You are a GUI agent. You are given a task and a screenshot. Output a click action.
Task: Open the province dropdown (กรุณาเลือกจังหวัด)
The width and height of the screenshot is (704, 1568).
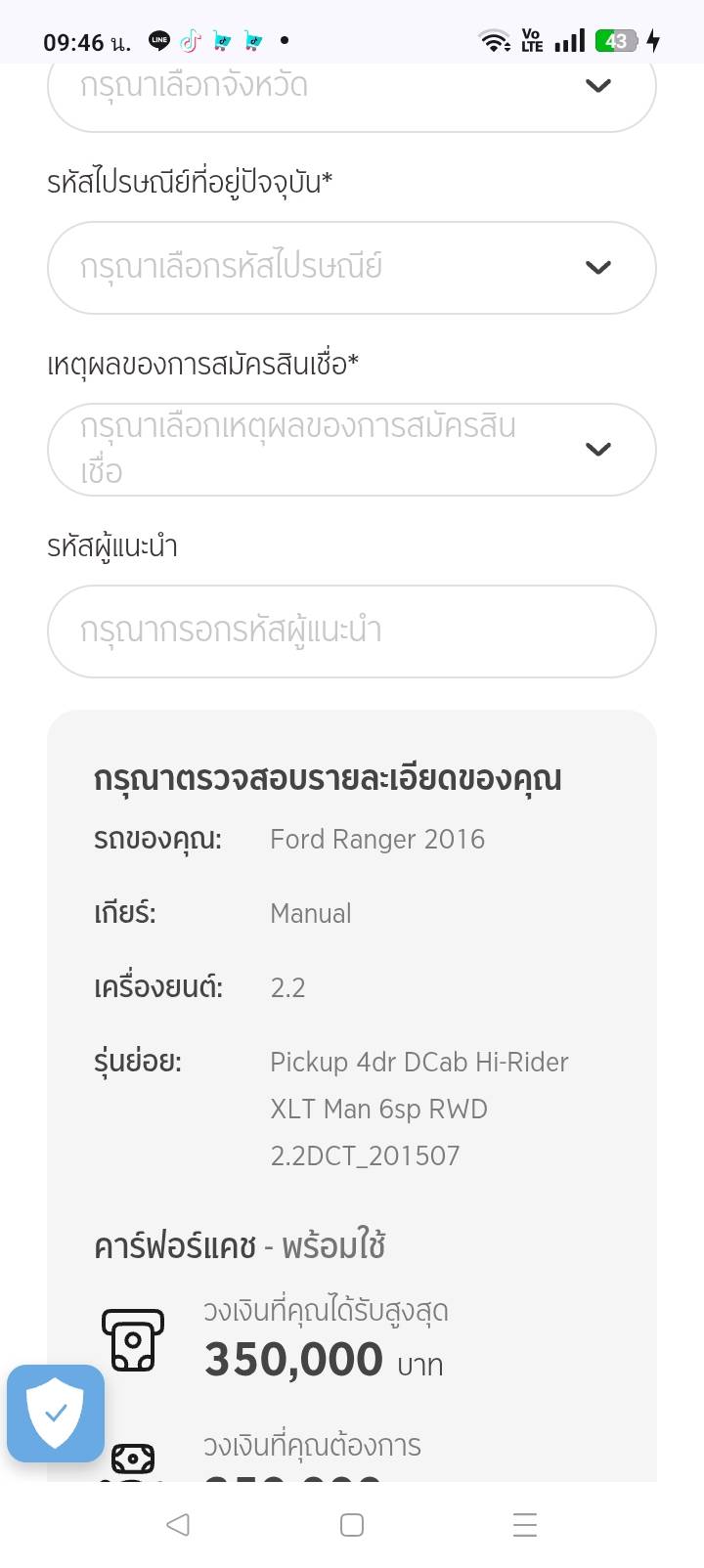(x=351, y=90)
